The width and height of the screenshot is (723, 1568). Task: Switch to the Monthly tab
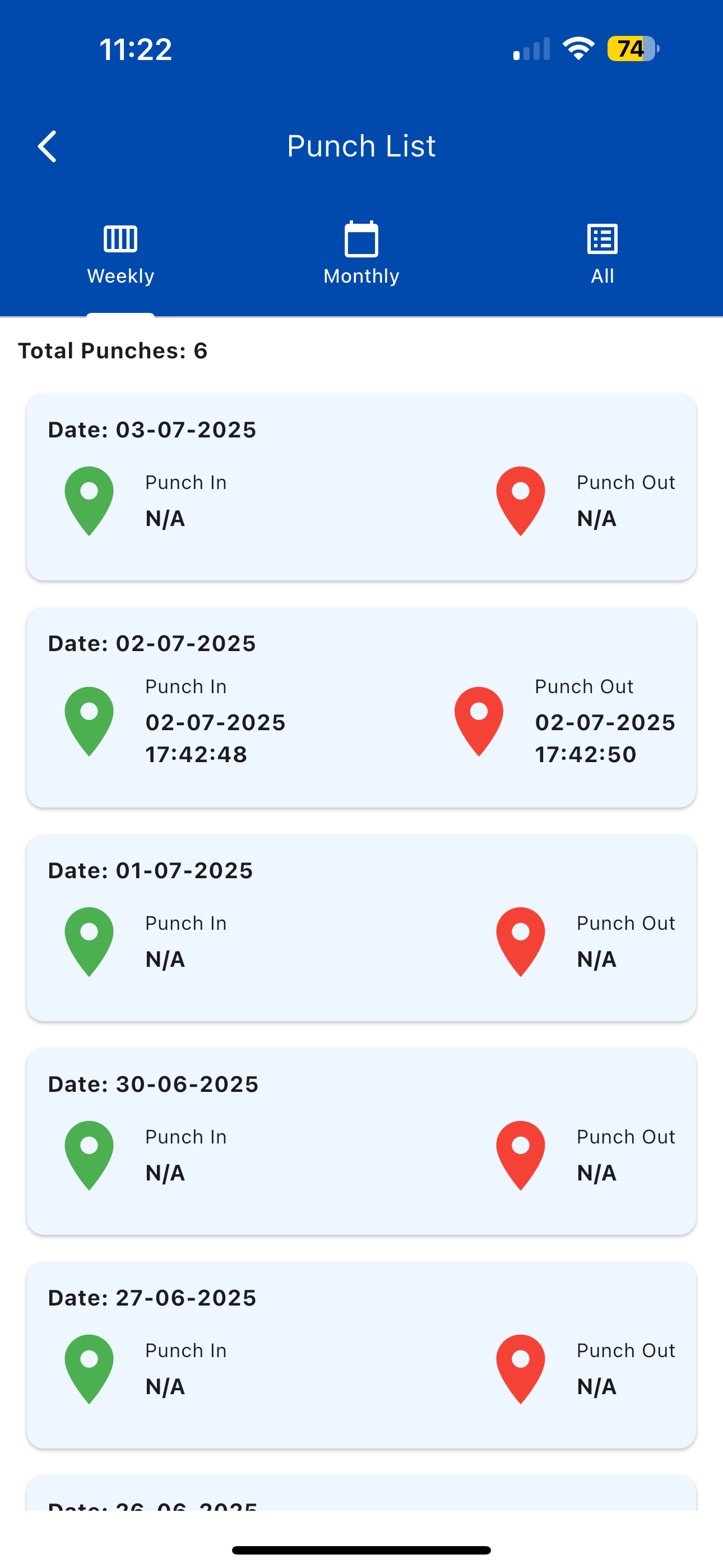(x=361, y=256)
